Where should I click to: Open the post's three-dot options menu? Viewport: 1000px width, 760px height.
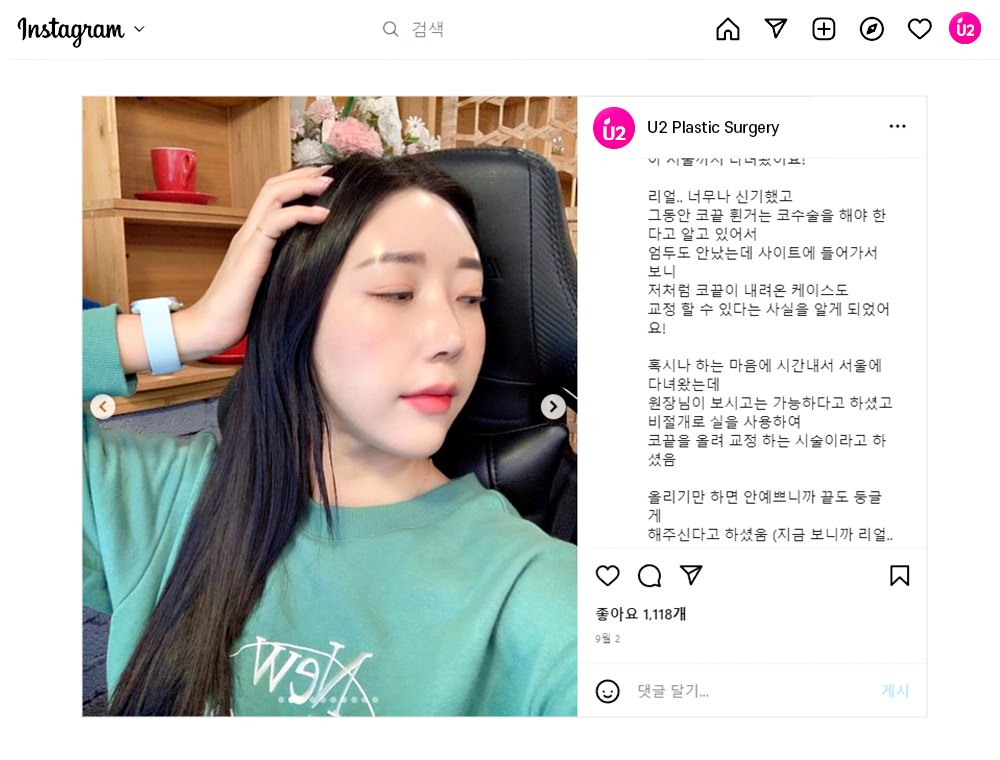pyautogui.click(x=897, y=126)
